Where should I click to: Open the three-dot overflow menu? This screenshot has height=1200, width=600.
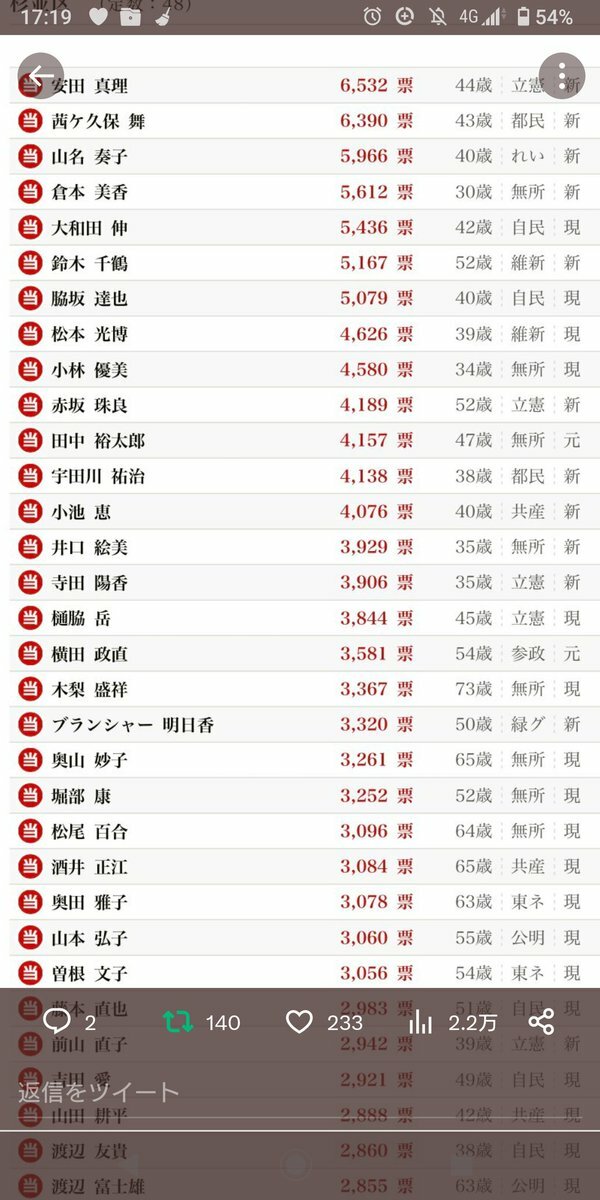[562, 75]
